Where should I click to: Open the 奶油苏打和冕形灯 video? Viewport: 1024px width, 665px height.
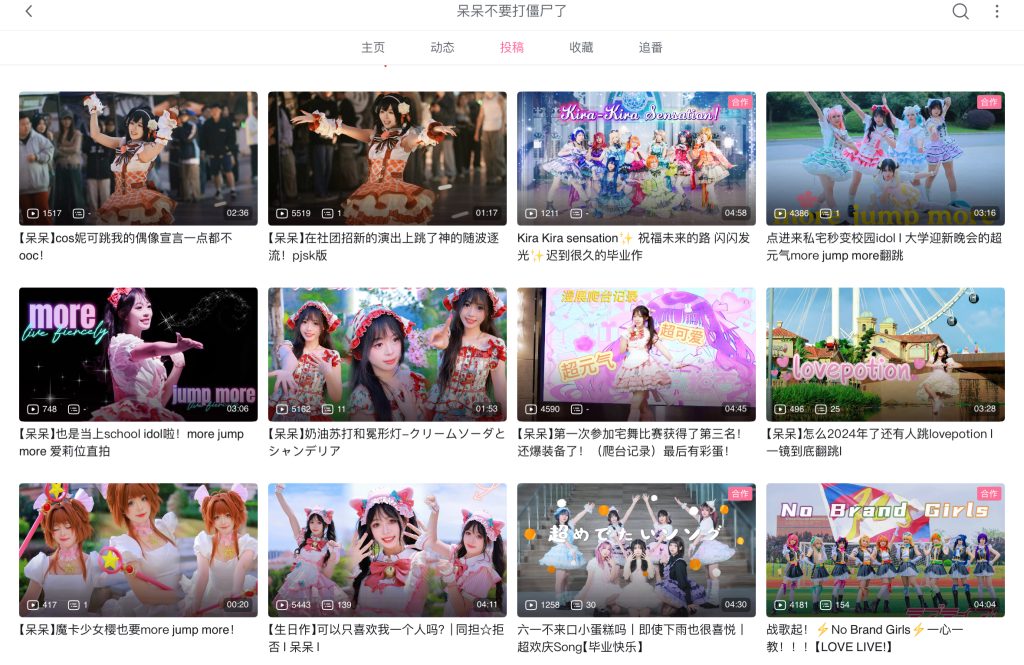[387, 354]
